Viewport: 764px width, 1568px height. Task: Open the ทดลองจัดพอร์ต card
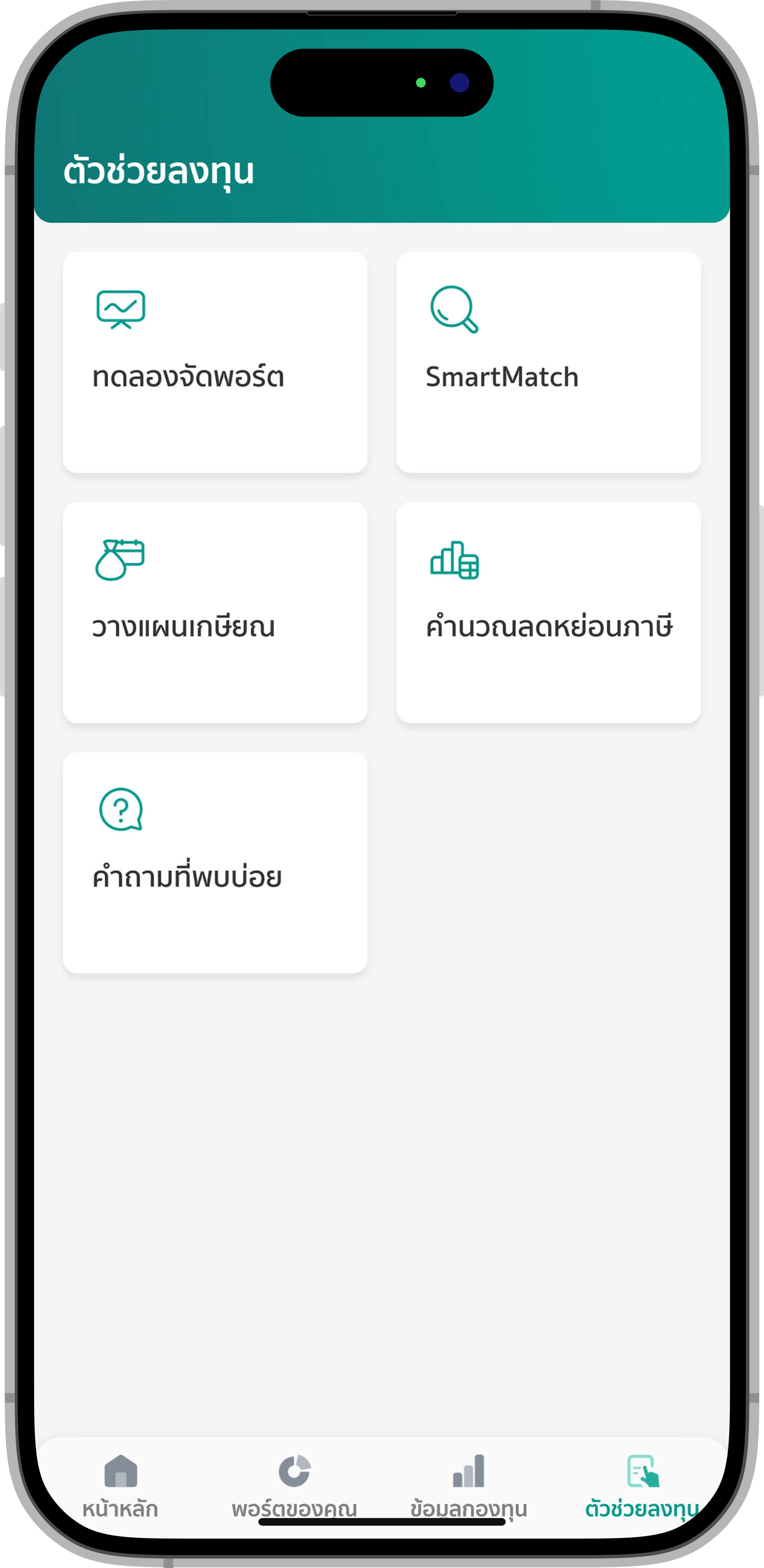point(215,362)
